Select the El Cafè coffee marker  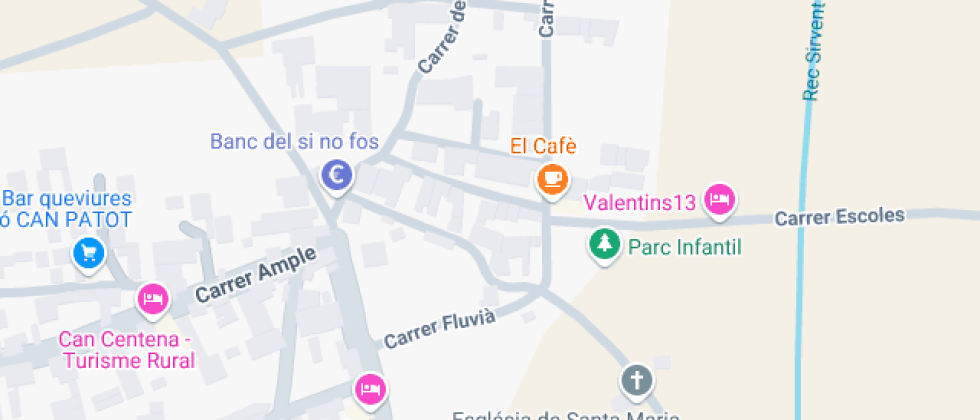click(552, 179)
